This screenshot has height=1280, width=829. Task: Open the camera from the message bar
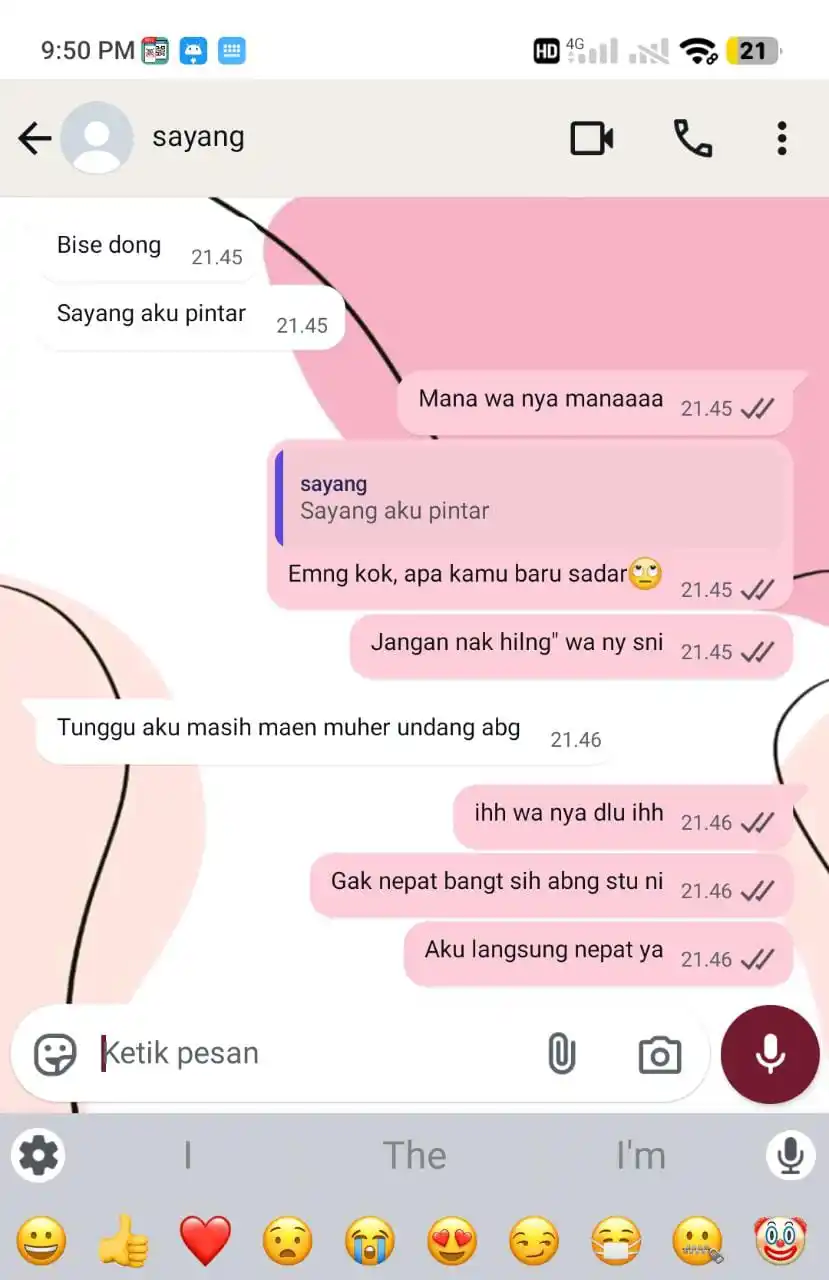(x=659, y=1055)
